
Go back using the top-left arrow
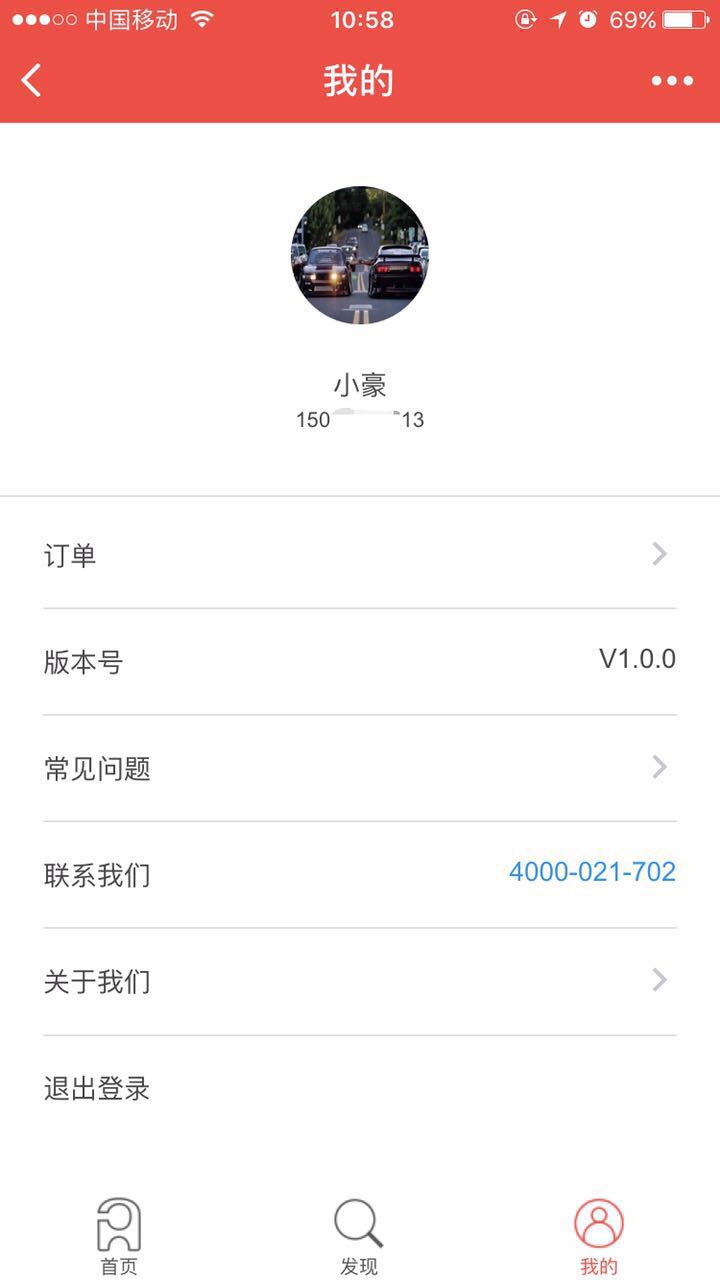tap(32, 80)
